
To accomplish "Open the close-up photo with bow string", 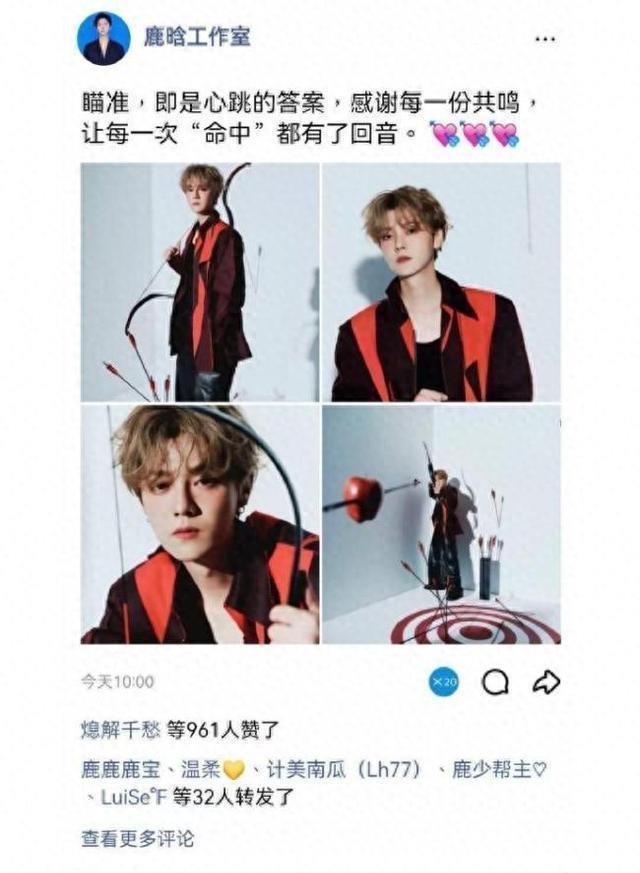I will (199, 524).
